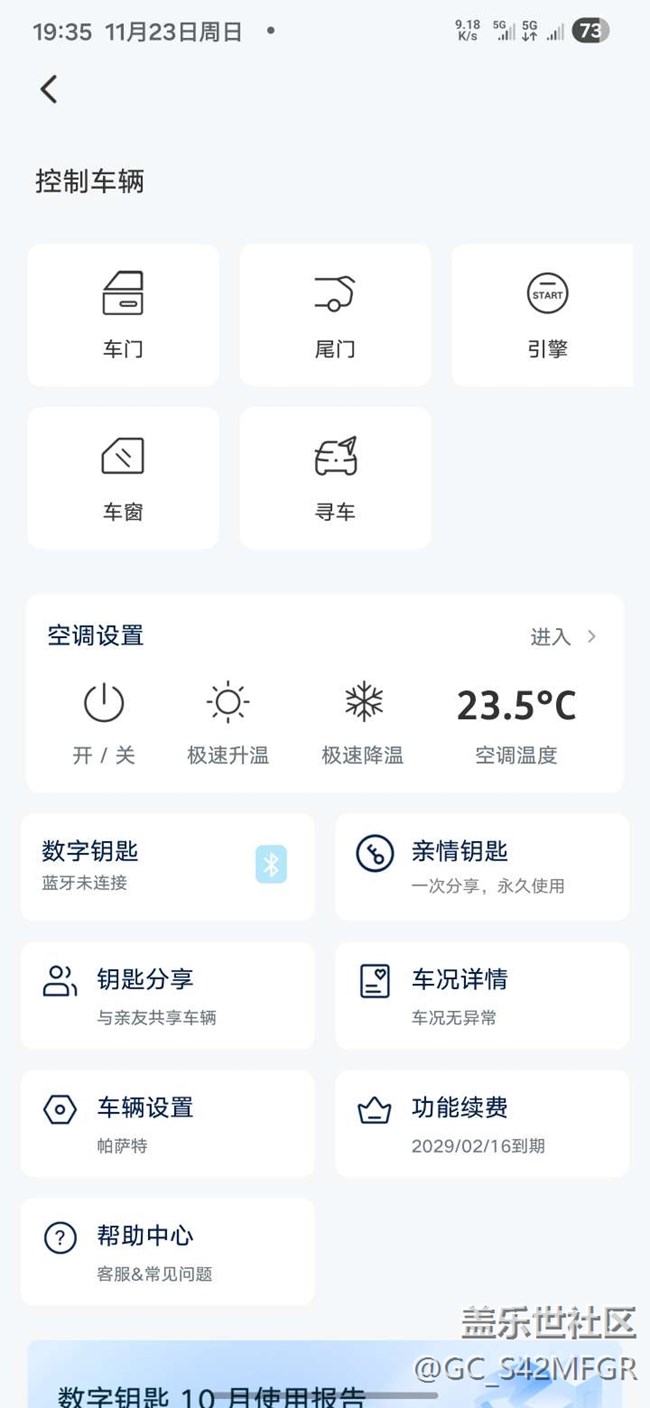
Task: Toggle the air conditioner 开/关 power
Action: click(103, 720)
